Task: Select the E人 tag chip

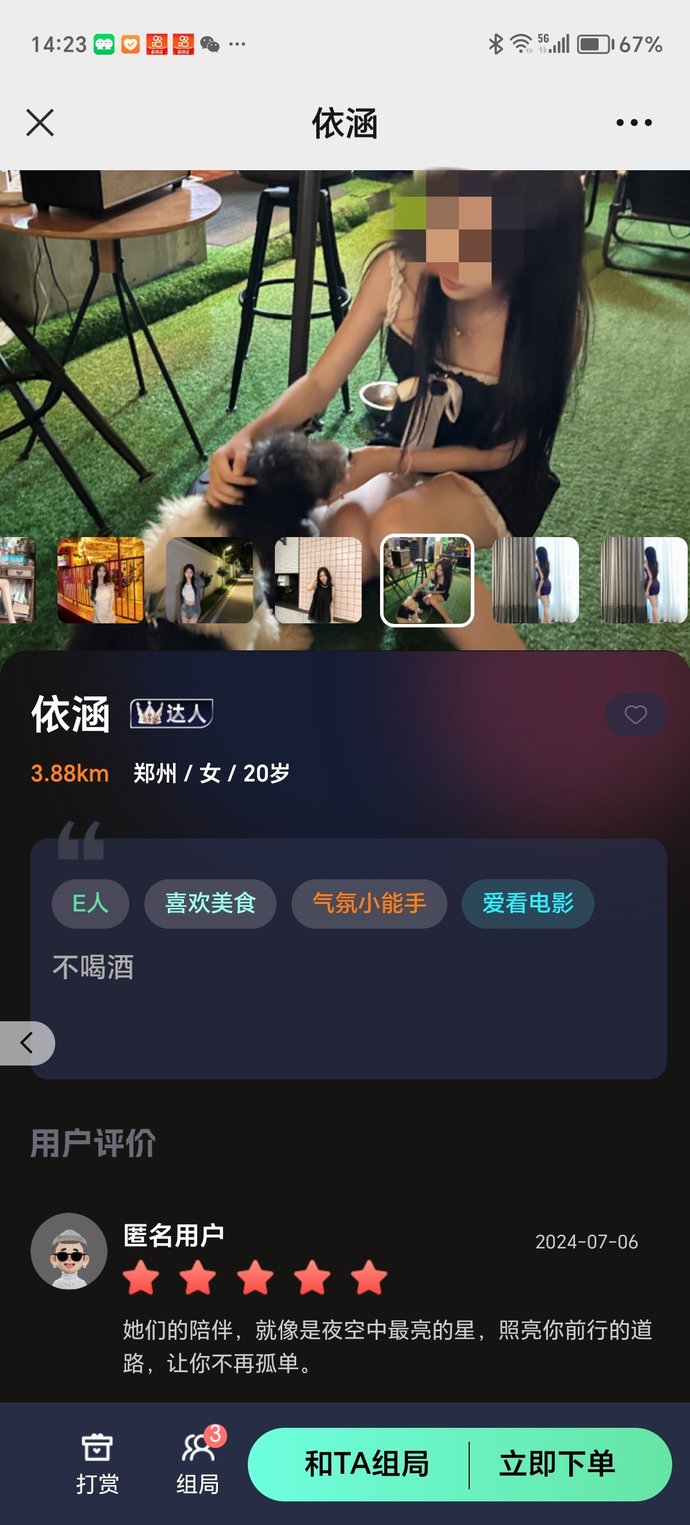Action: point(90,904)
